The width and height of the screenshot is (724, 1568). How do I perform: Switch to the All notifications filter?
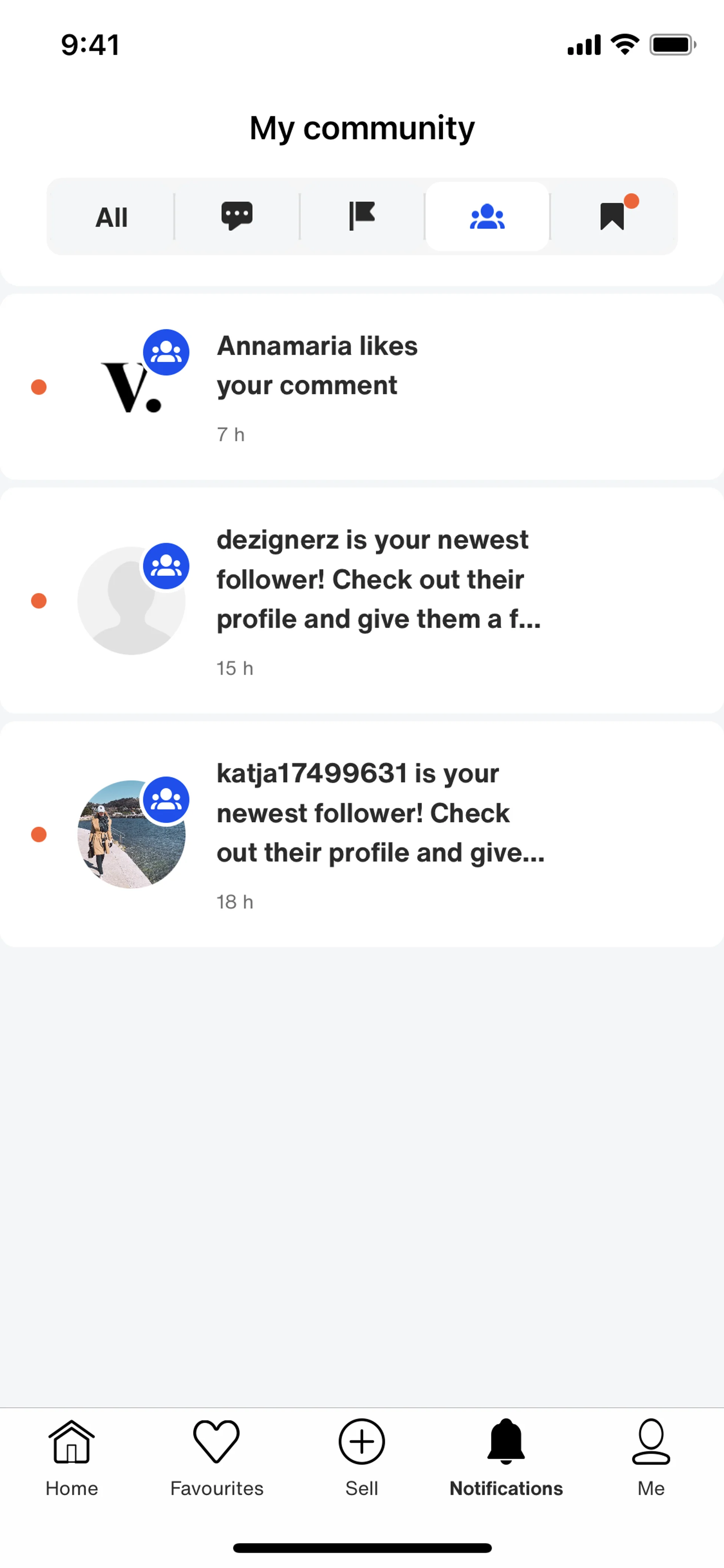pos(111,217)
